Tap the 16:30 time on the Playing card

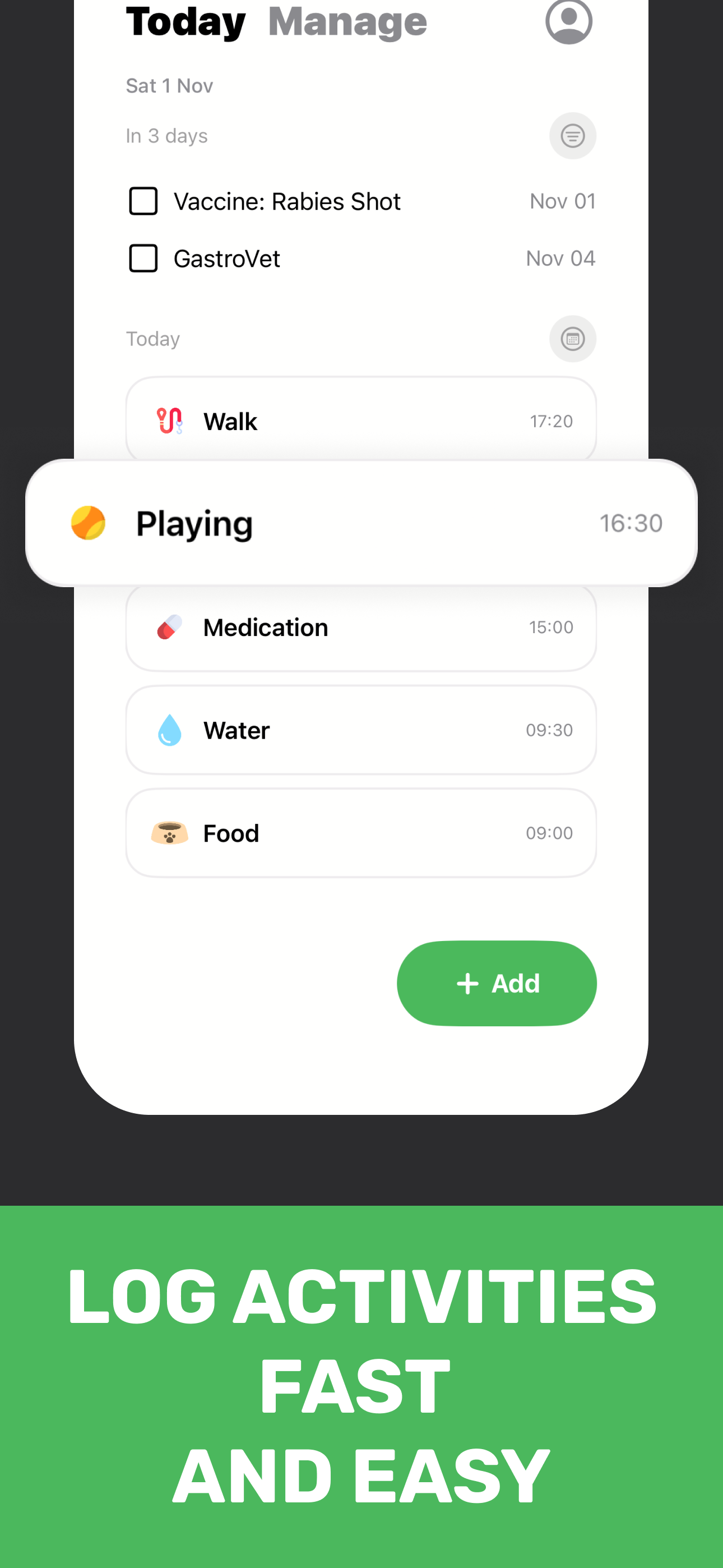coord(632,522)
